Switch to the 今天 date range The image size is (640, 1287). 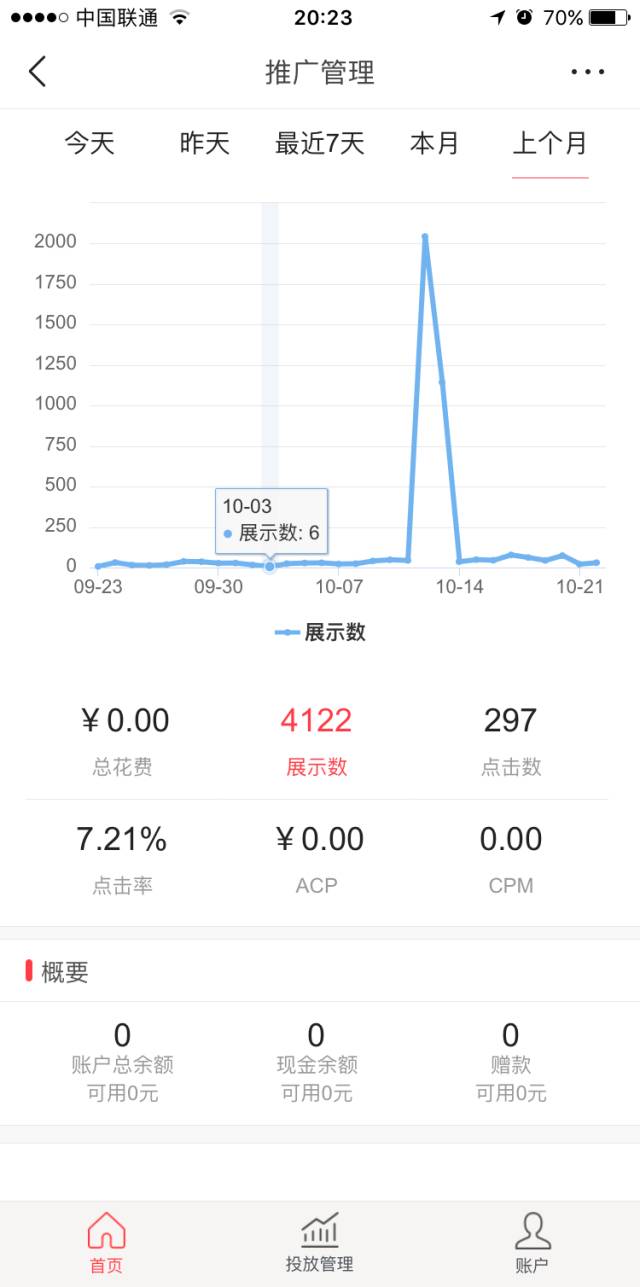click(90, 143)
